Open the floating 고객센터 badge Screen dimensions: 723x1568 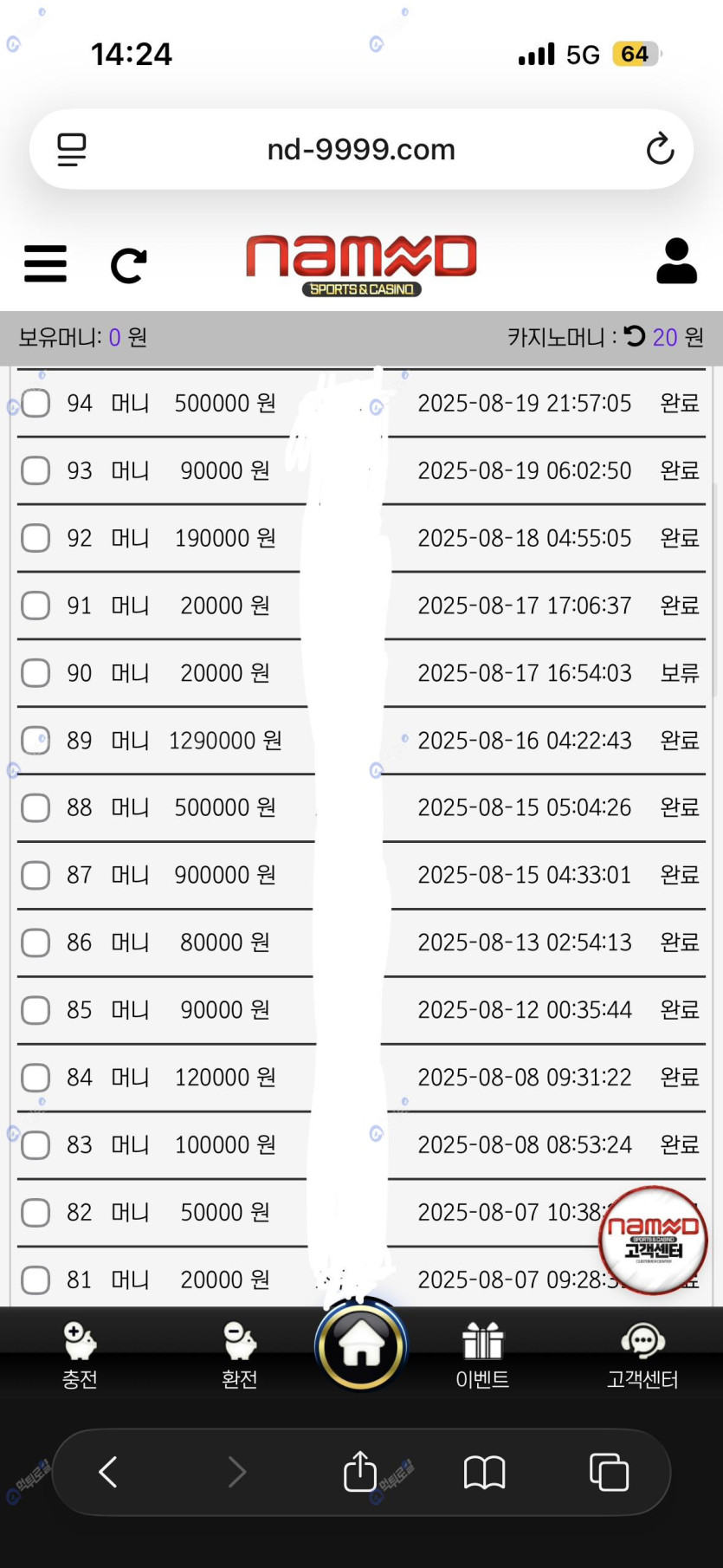coord(653,1240)
